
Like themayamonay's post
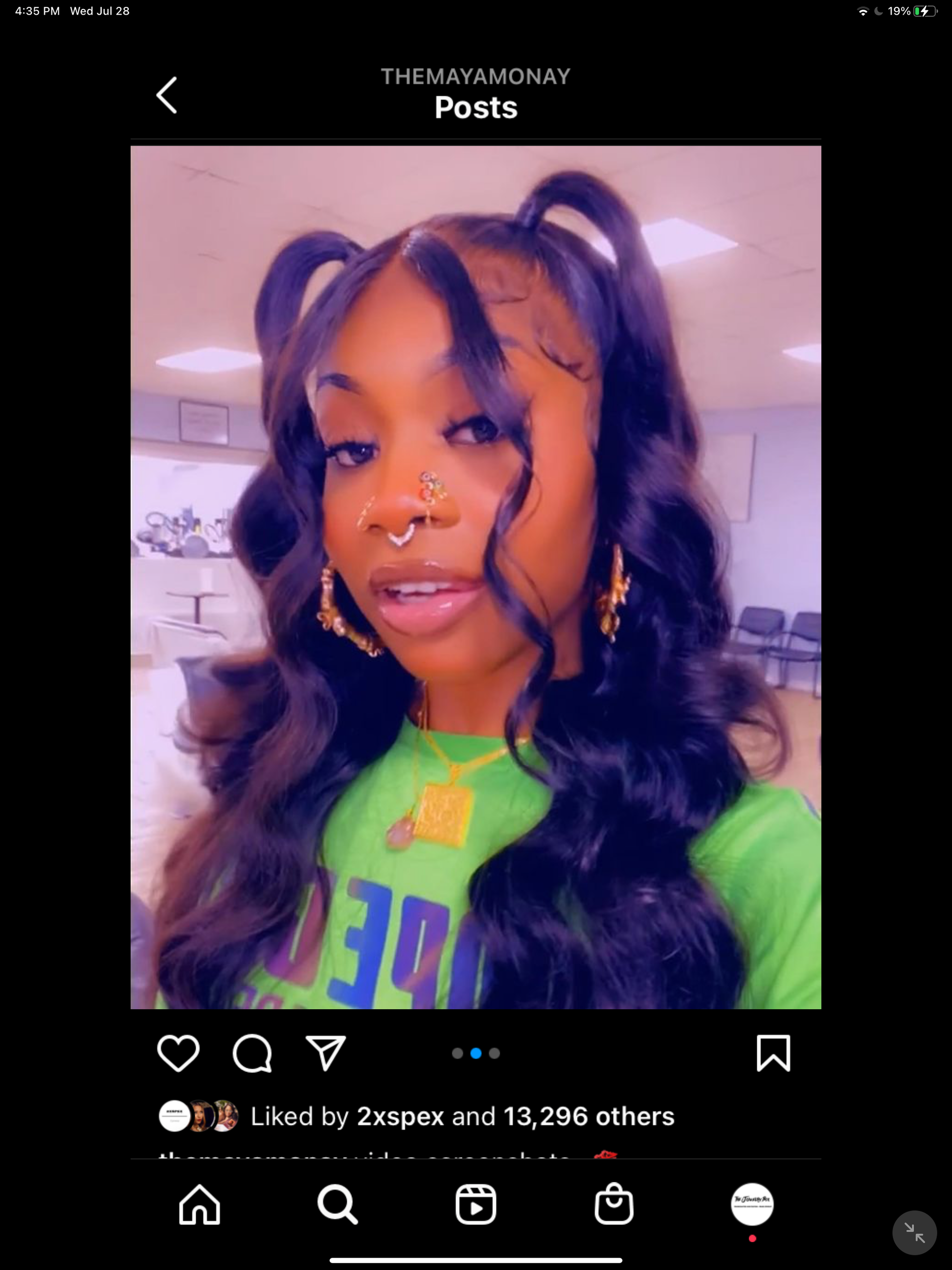178,1053
